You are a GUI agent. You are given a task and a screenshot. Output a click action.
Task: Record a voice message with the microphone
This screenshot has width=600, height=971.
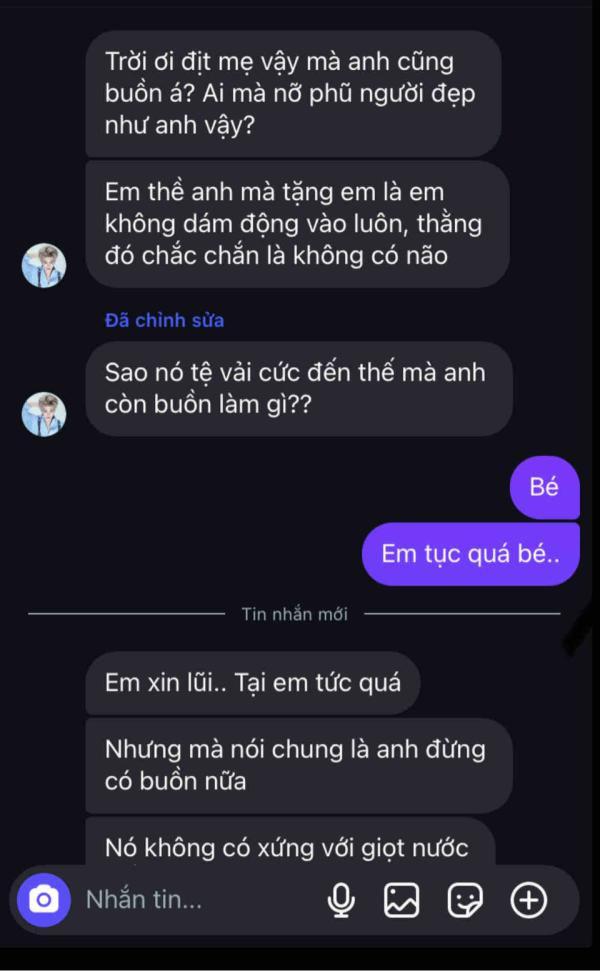click(x=341, y=901)
